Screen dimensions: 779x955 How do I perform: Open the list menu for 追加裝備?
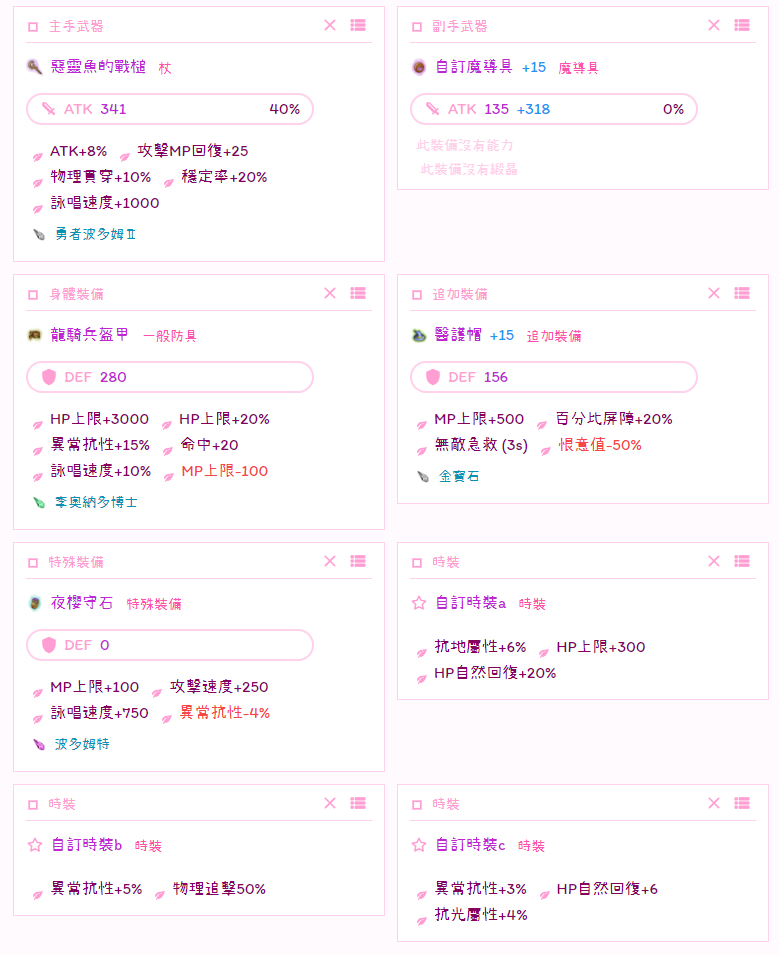coord(742,293)
